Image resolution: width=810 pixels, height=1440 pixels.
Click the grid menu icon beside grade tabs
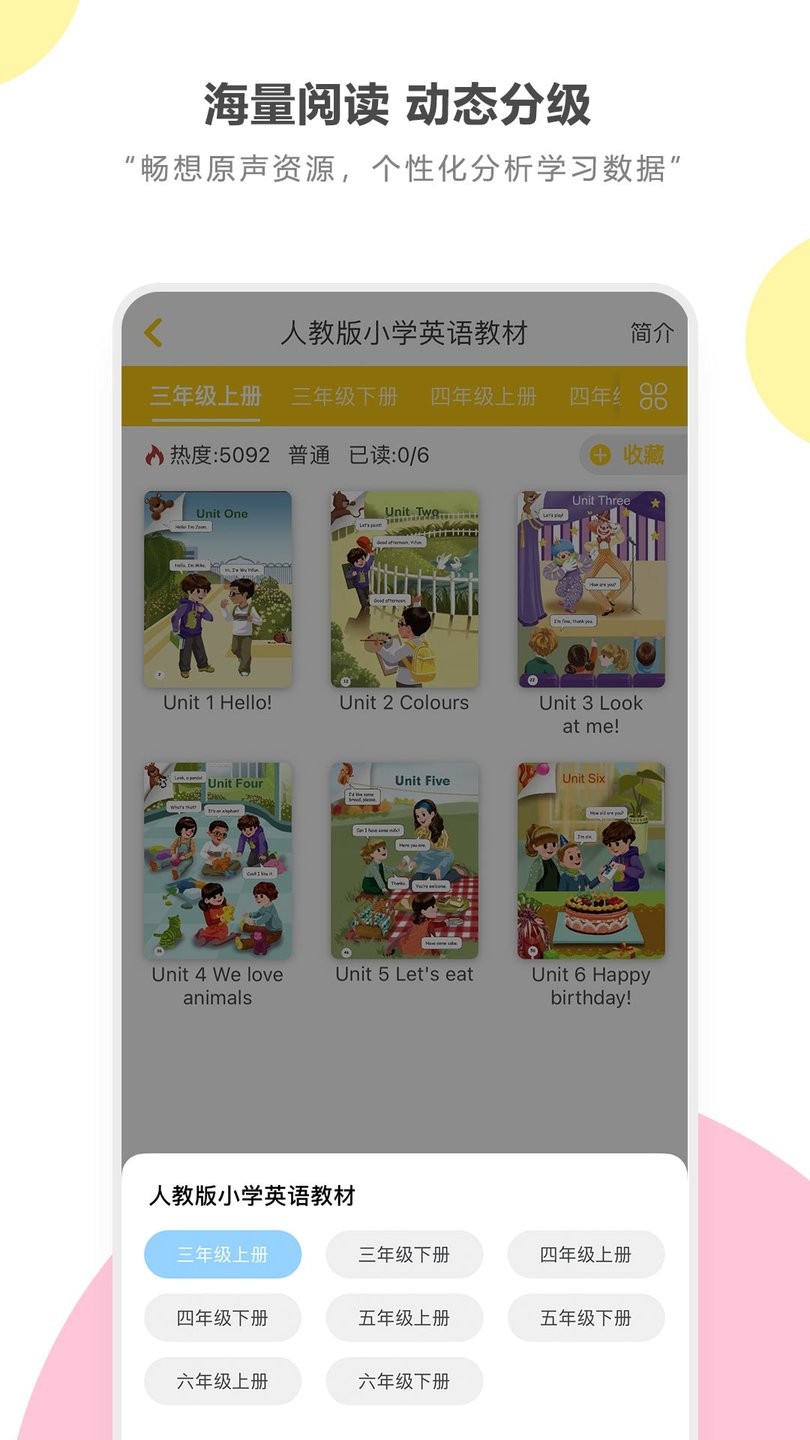[x=654, y=396]
